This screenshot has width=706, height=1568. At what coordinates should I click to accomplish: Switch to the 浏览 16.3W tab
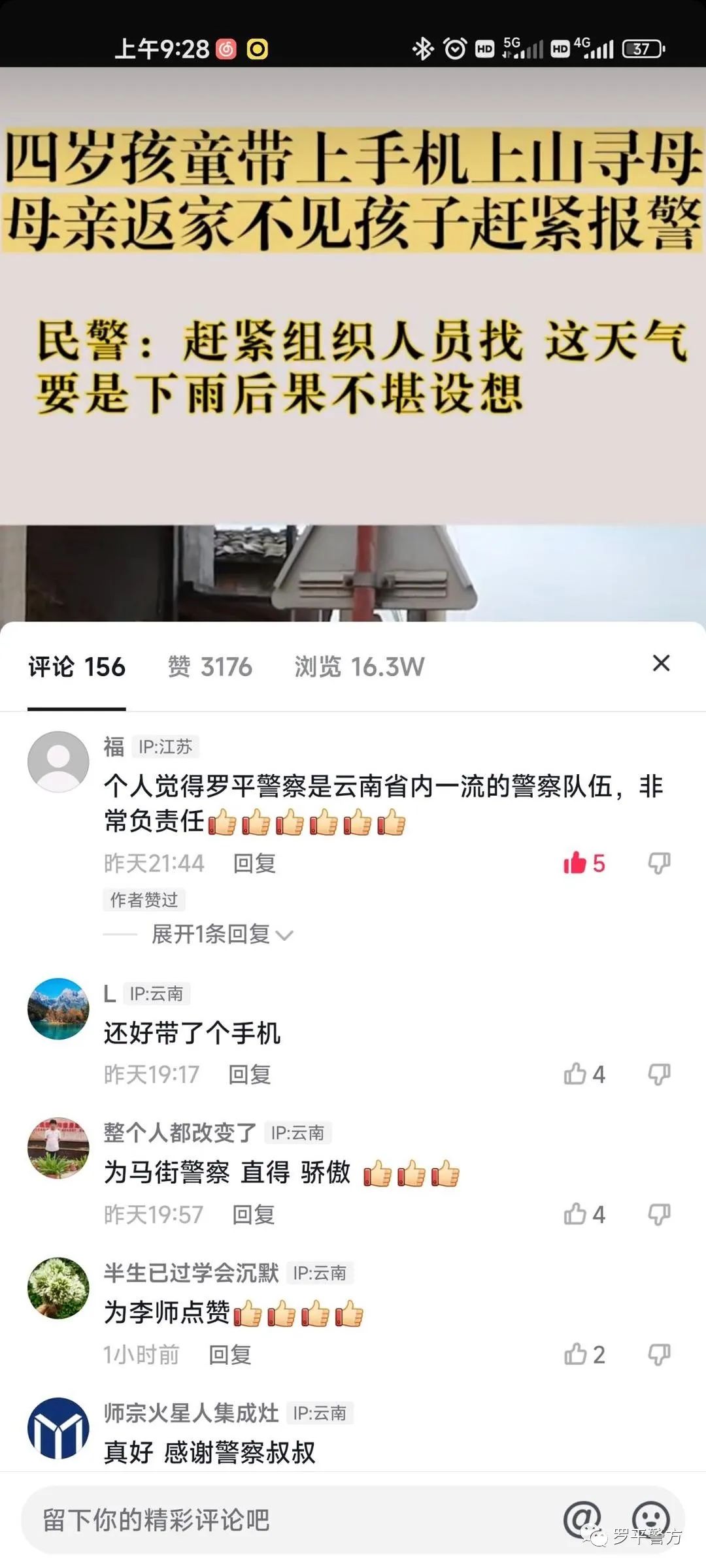pos(359,667)
